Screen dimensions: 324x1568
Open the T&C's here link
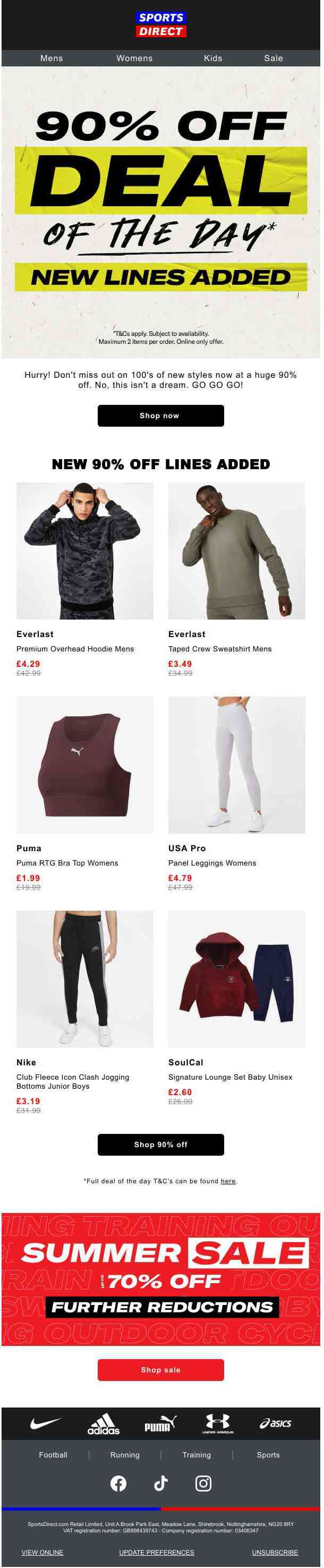228,1182
